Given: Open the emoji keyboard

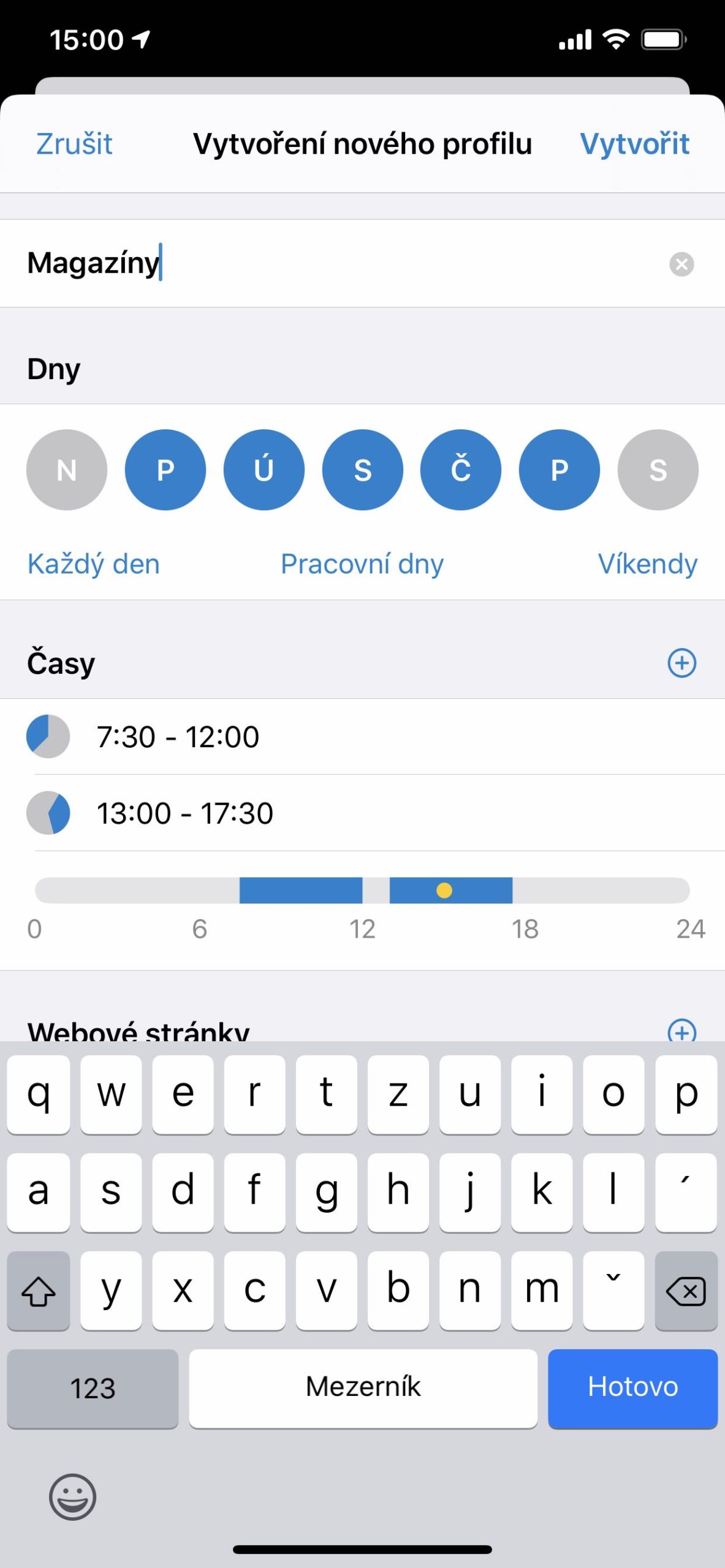Looking at the screenshot, I should [72, 1496].
